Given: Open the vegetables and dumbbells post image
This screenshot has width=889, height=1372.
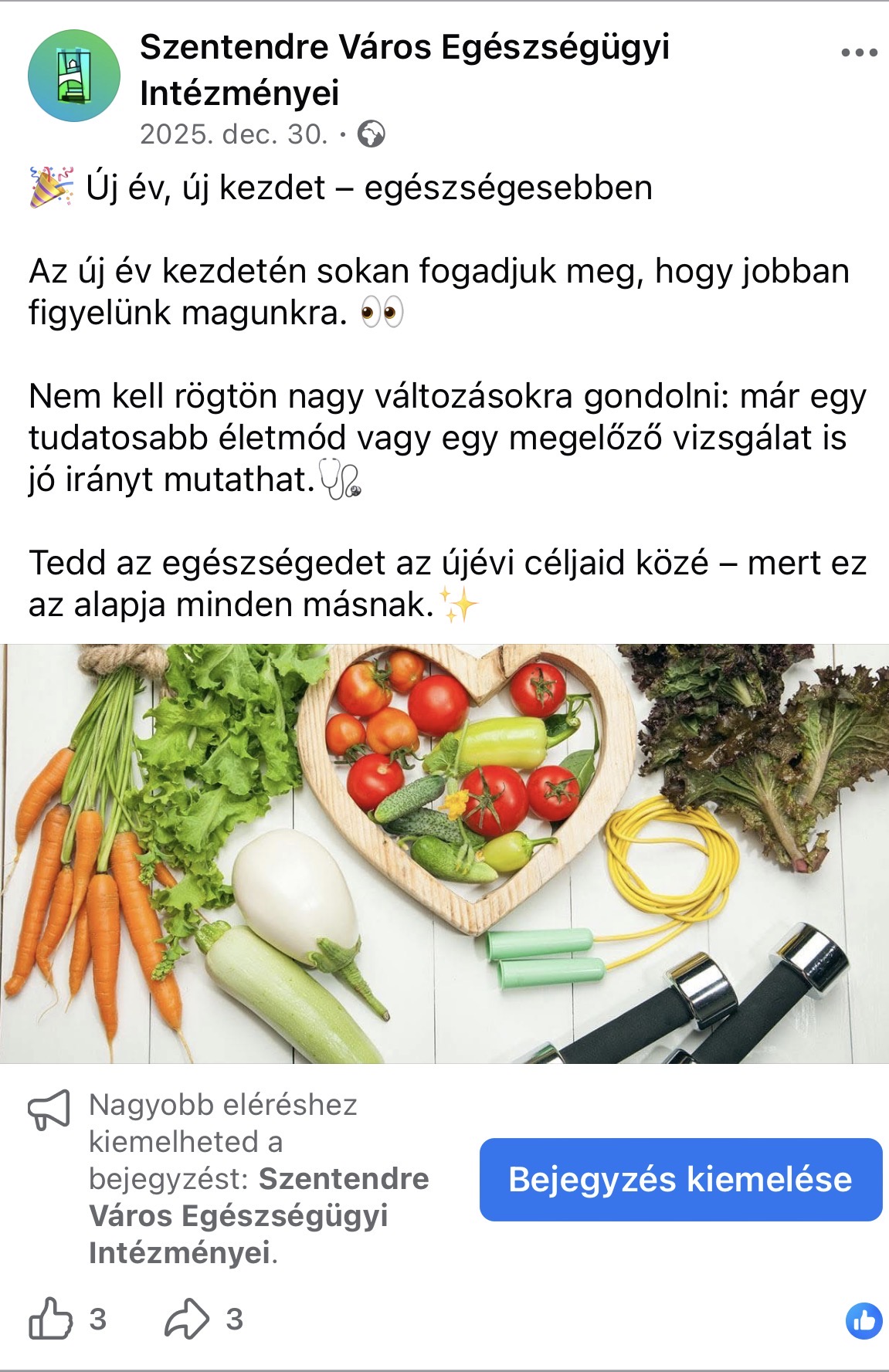Looking at the screenshot, I should pyautogui.click(x=444, y=857).
